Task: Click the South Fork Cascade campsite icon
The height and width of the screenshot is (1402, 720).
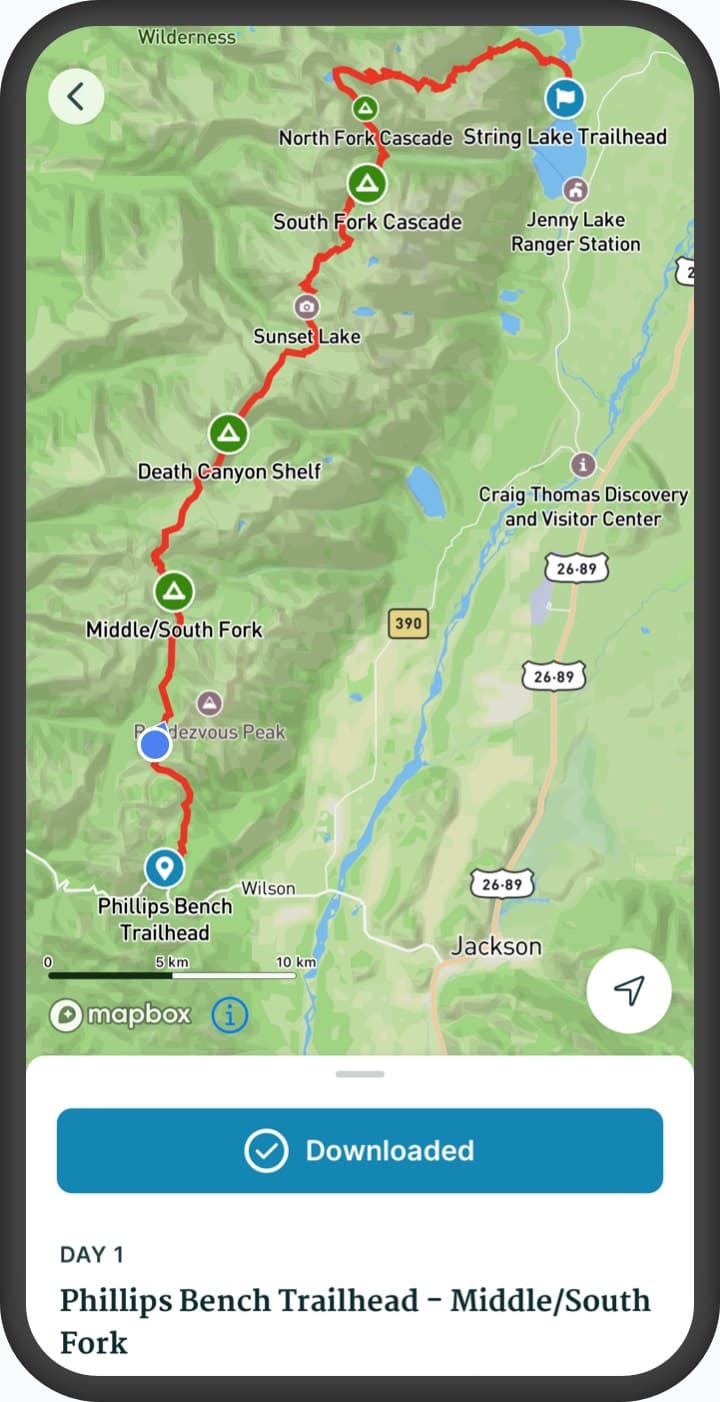Action: pos(367,183)
